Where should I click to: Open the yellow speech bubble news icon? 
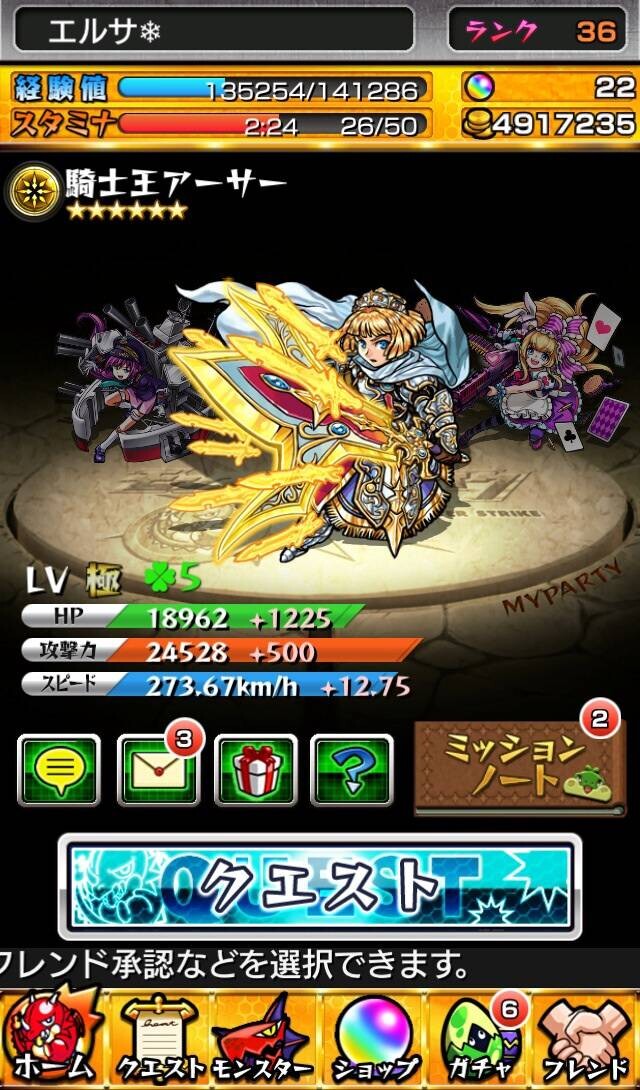pos(59,770)
